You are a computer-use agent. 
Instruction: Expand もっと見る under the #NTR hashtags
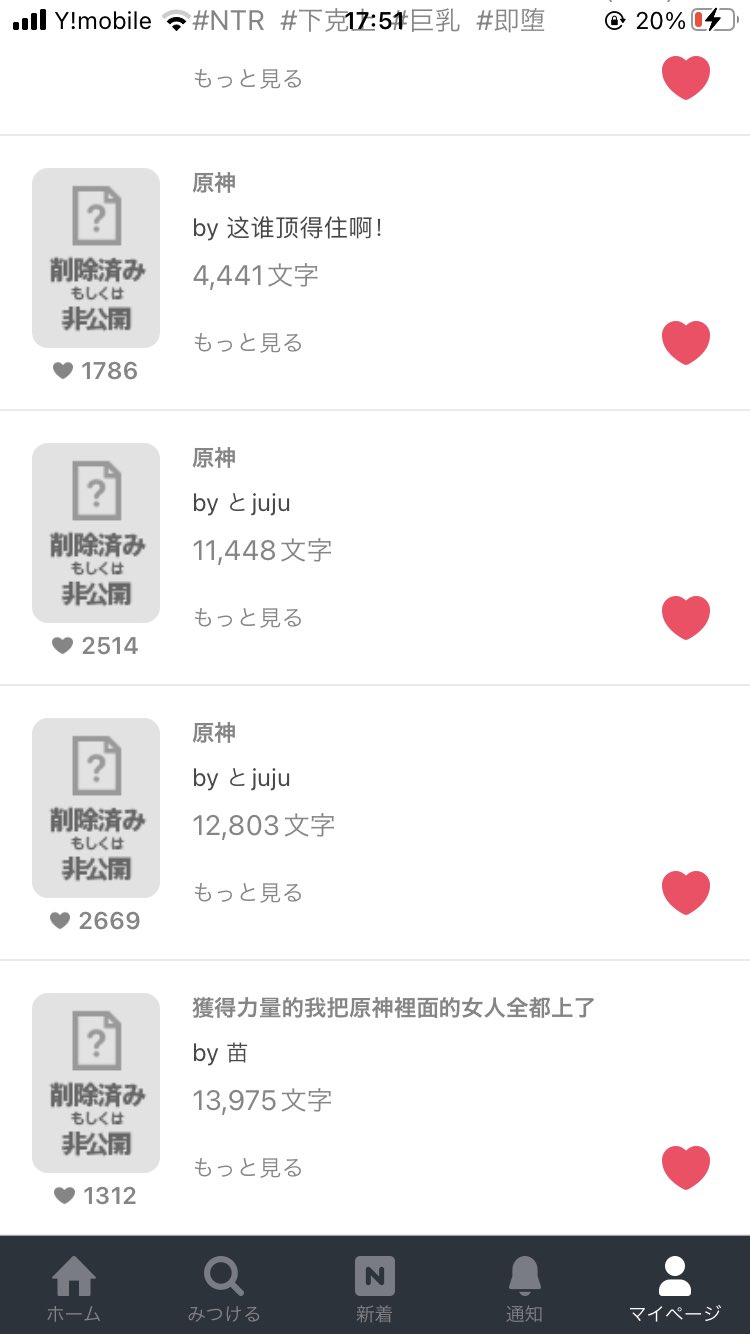248,79
